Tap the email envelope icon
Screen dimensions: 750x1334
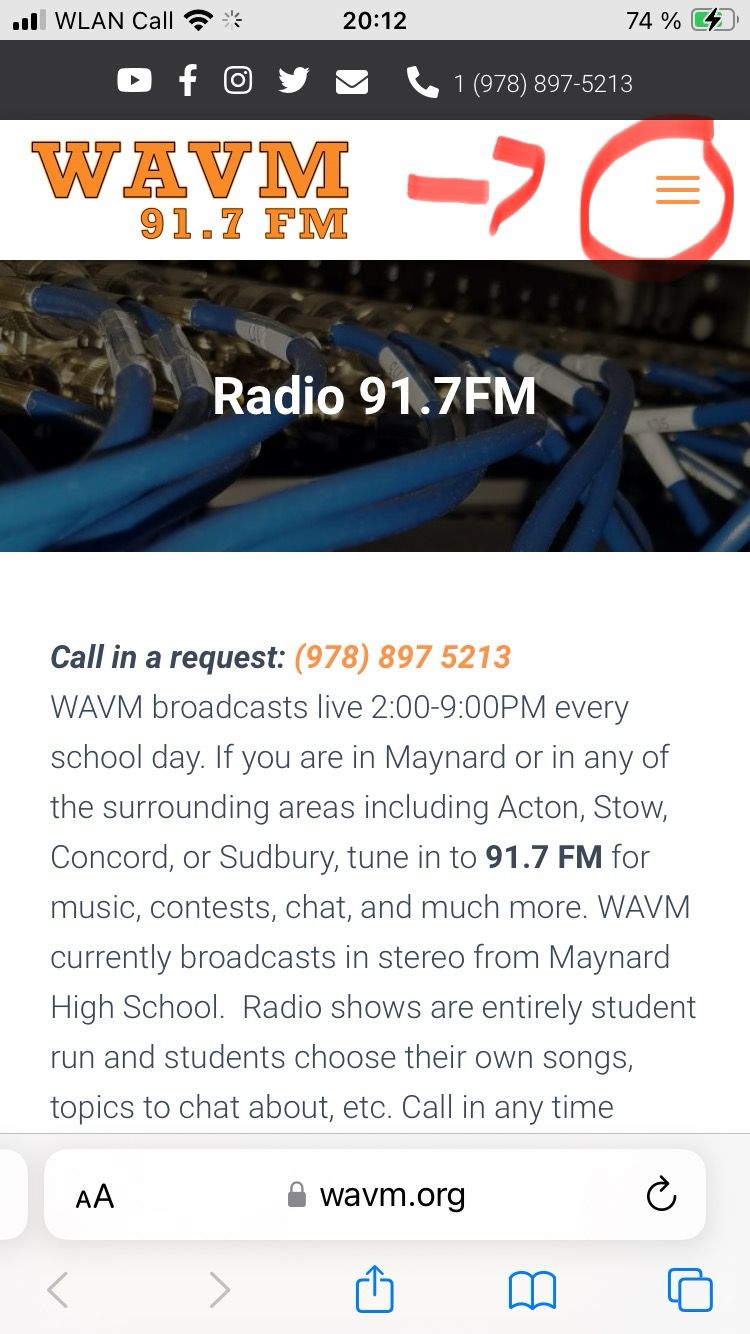[x=352, y=81]
